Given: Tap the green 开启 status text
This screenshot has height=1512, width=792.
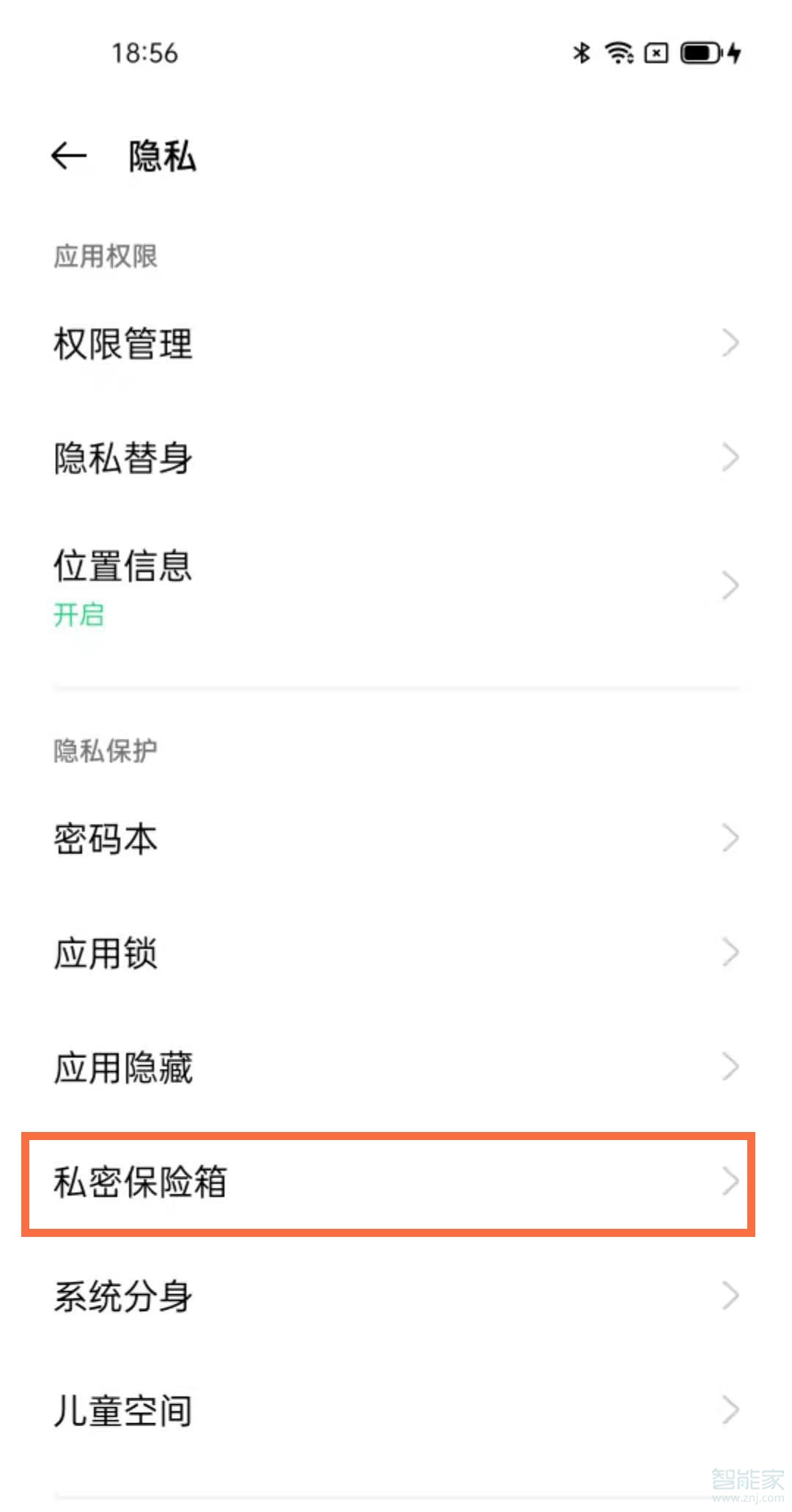Looking at the screenshot, I should pyautogui.click(x=78, y=616).
